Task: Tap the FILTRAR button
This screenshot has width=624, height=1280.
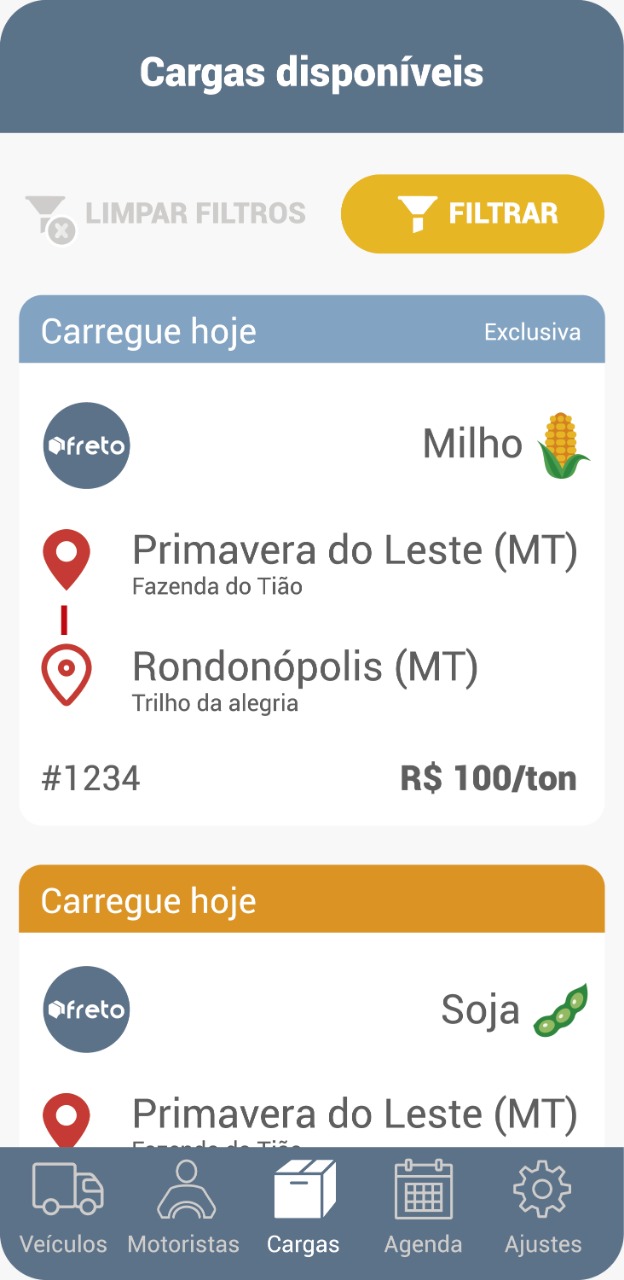Action: (472, 214)
